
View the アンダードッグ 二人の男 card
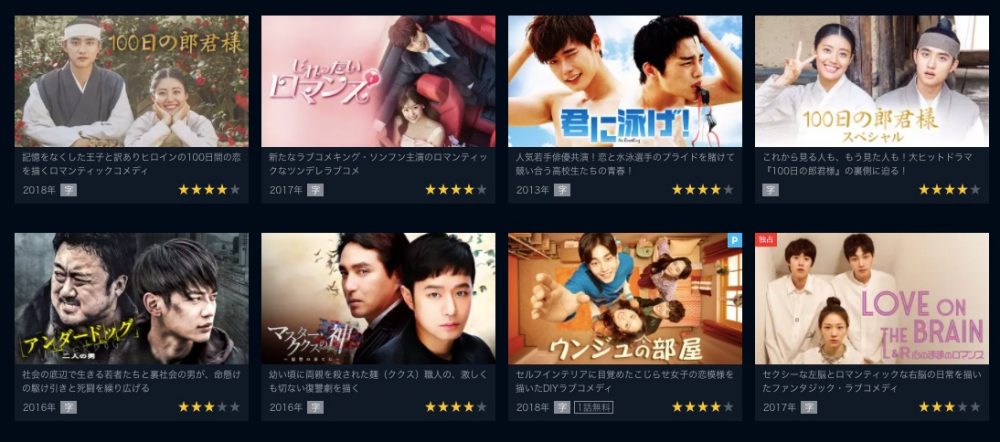click(131, 299)
